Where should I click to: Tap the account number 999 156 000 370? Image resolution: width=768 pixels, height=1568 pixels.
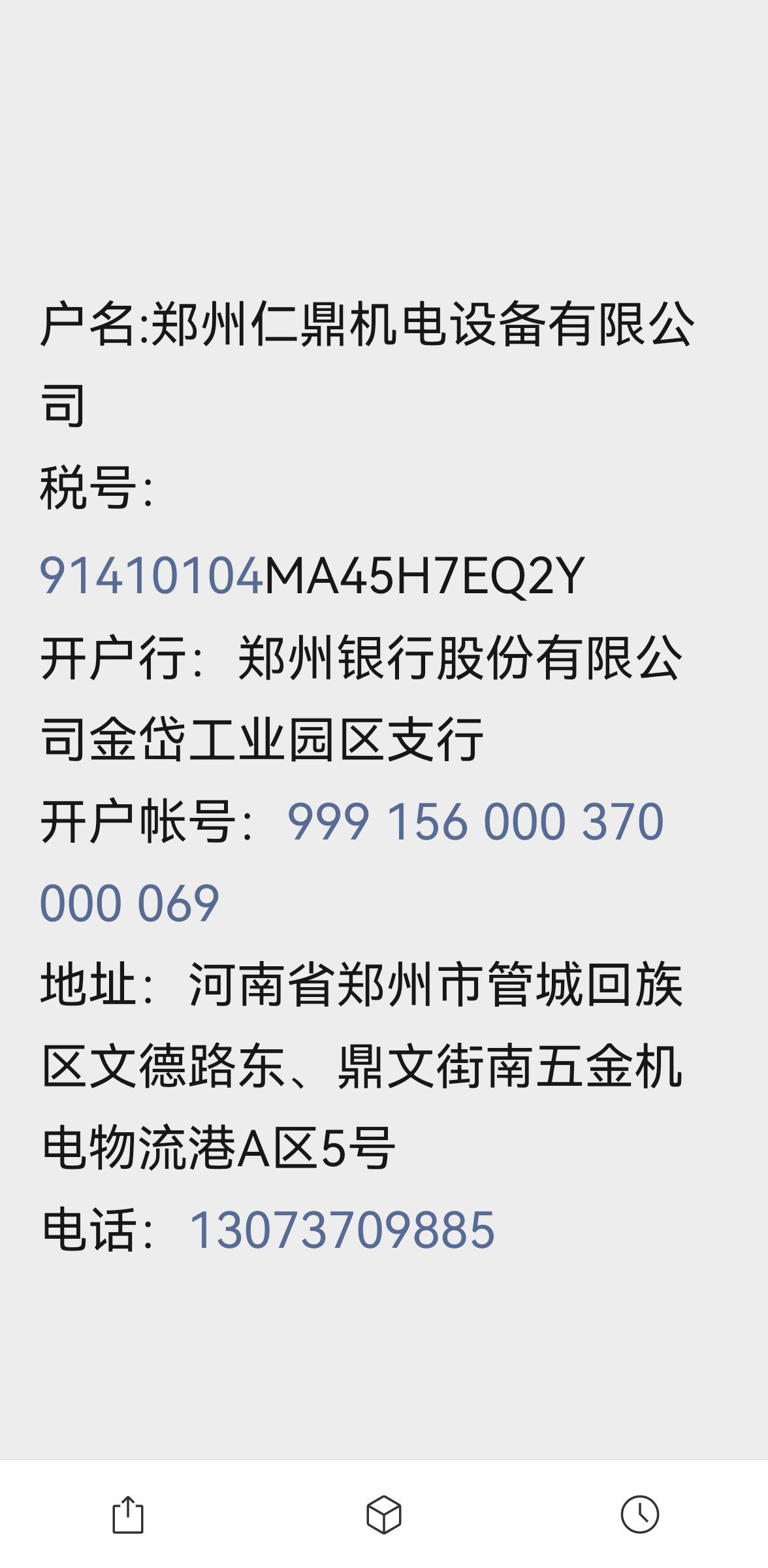tap(475, 822)
